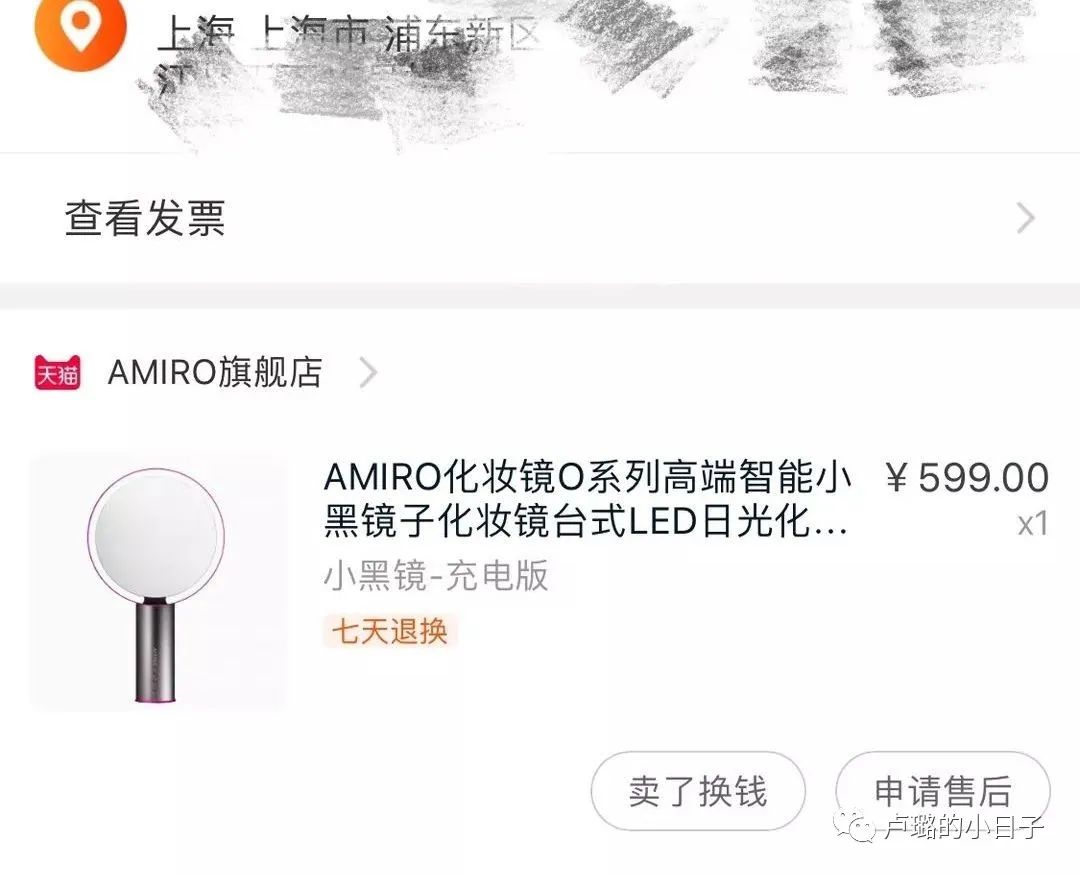Request after-sales via 申请售后
Screen dimensions: 1080x875
(942, 792)
